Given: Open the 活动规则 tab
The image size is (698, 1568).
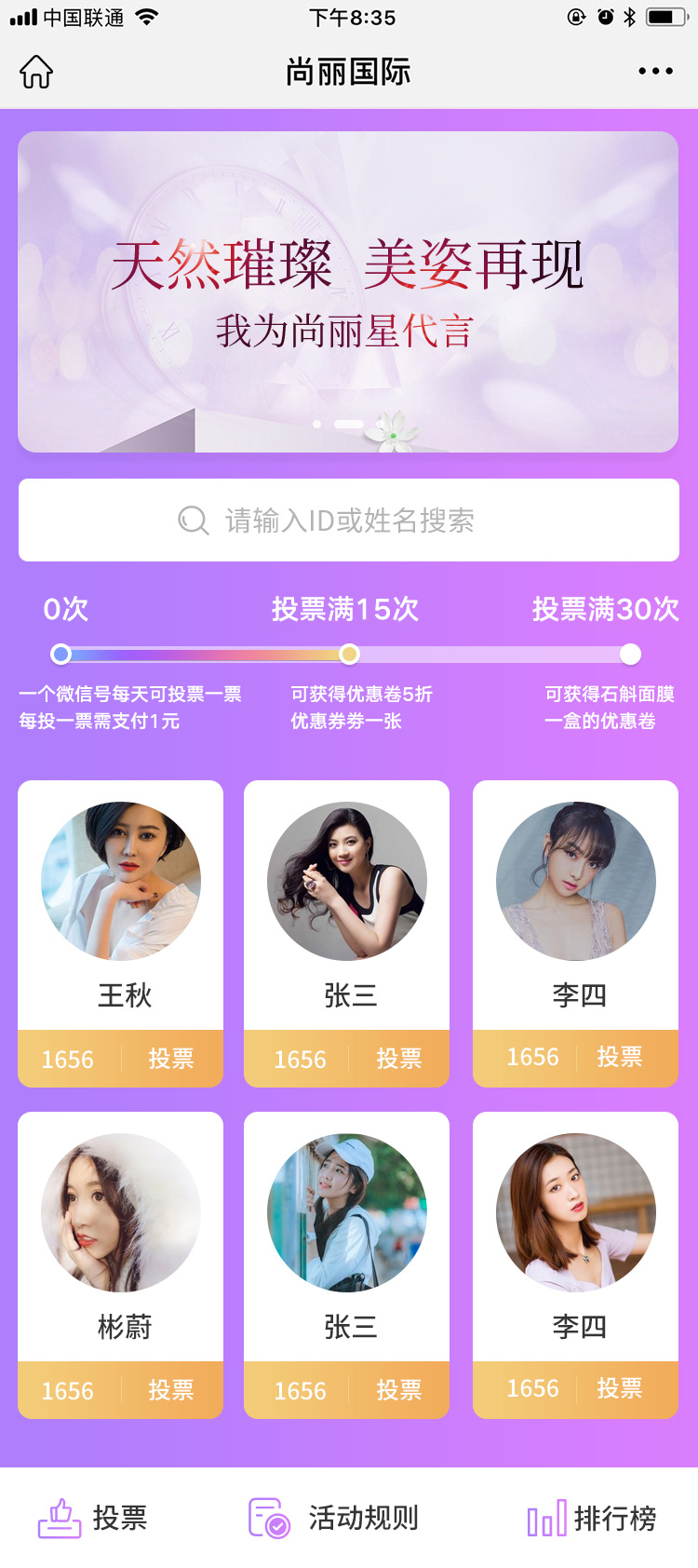Looking at the screenshot, I should (335, 1518).
